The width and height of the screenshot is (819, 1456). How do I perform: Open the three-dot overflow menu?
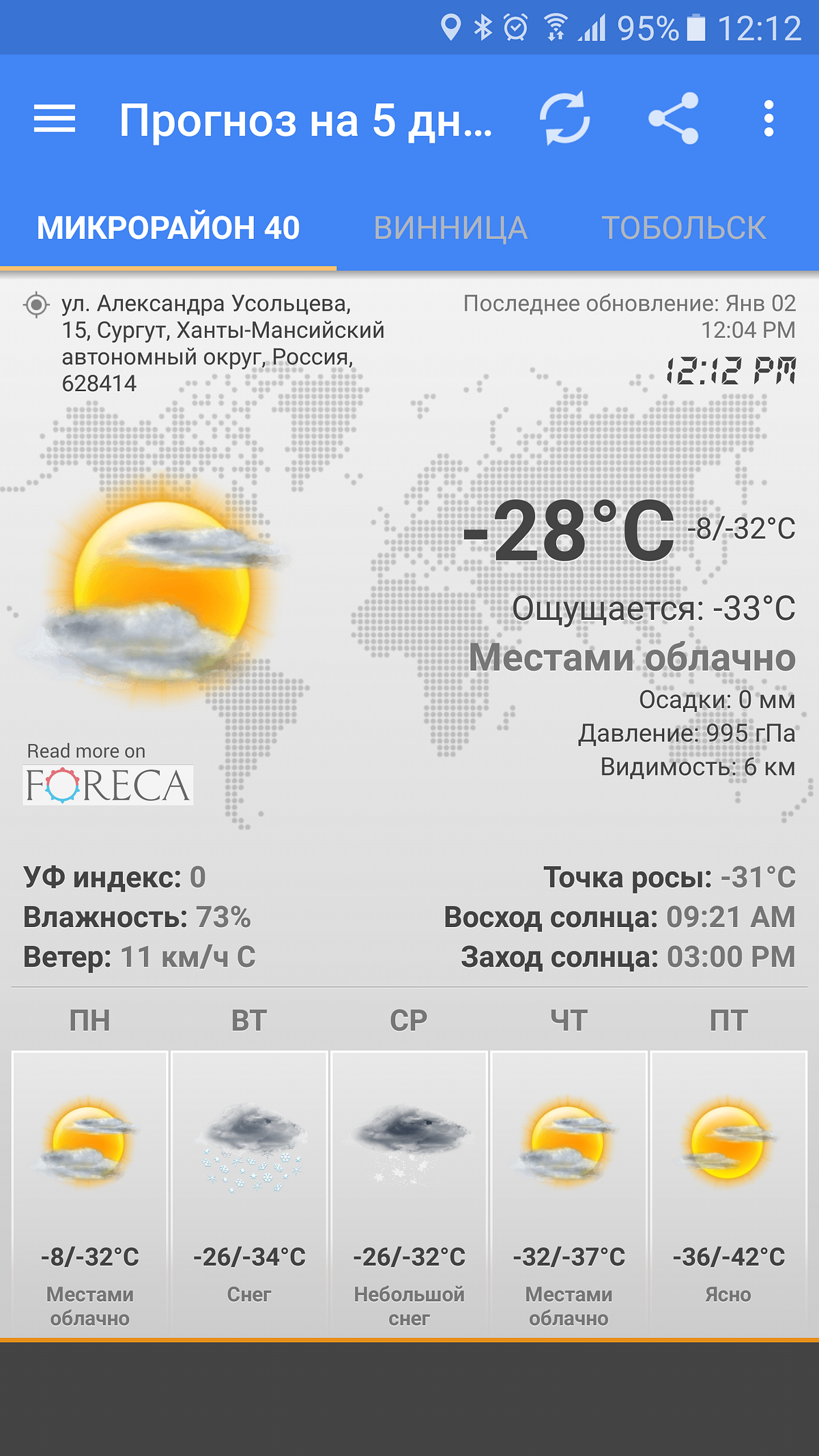768,118
